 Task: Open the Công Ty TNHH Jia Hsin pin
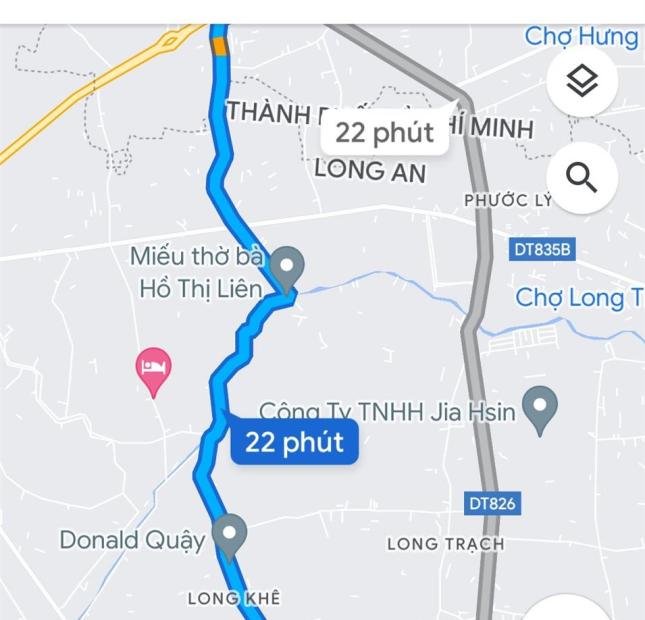[540, 407]
